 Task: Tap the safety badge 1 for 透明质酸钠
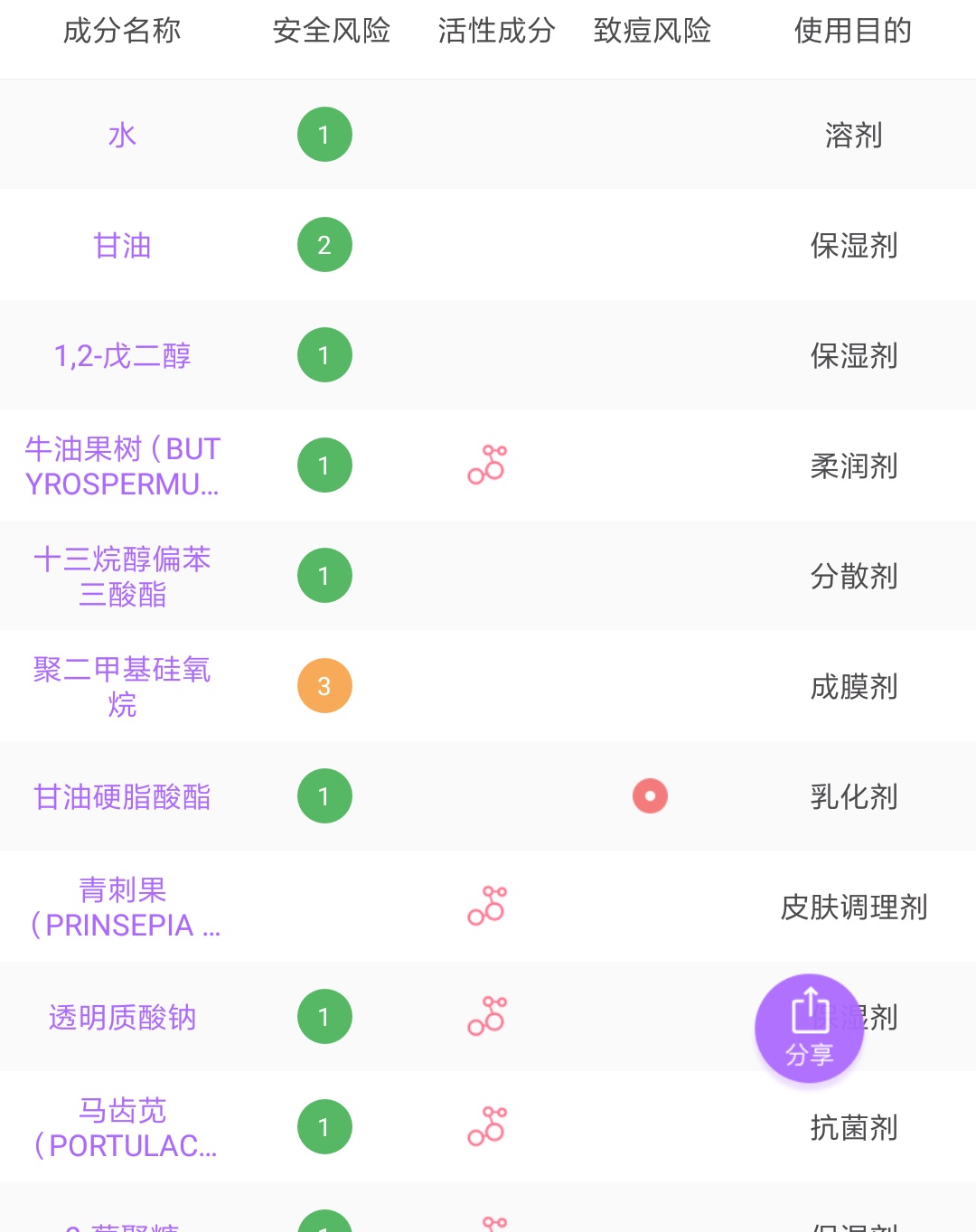pyautogui.click(x=324, y=1017)
